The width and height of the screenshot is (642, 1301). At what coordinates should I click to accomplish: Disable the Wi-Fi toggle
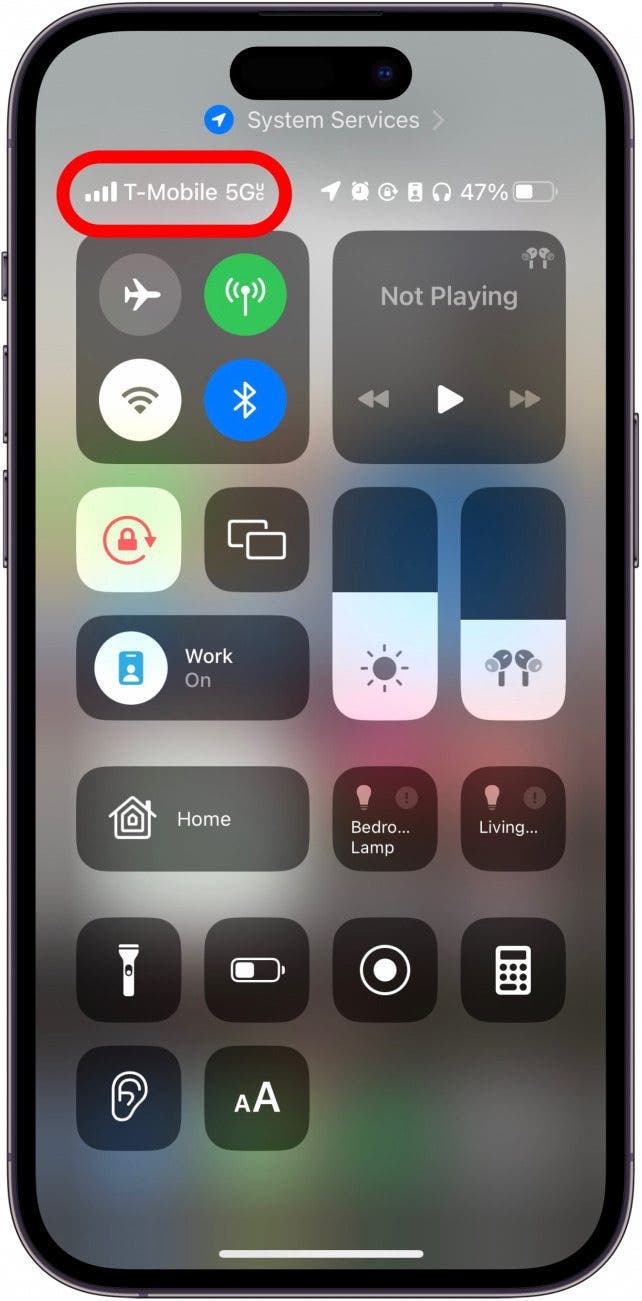[140, 400]
